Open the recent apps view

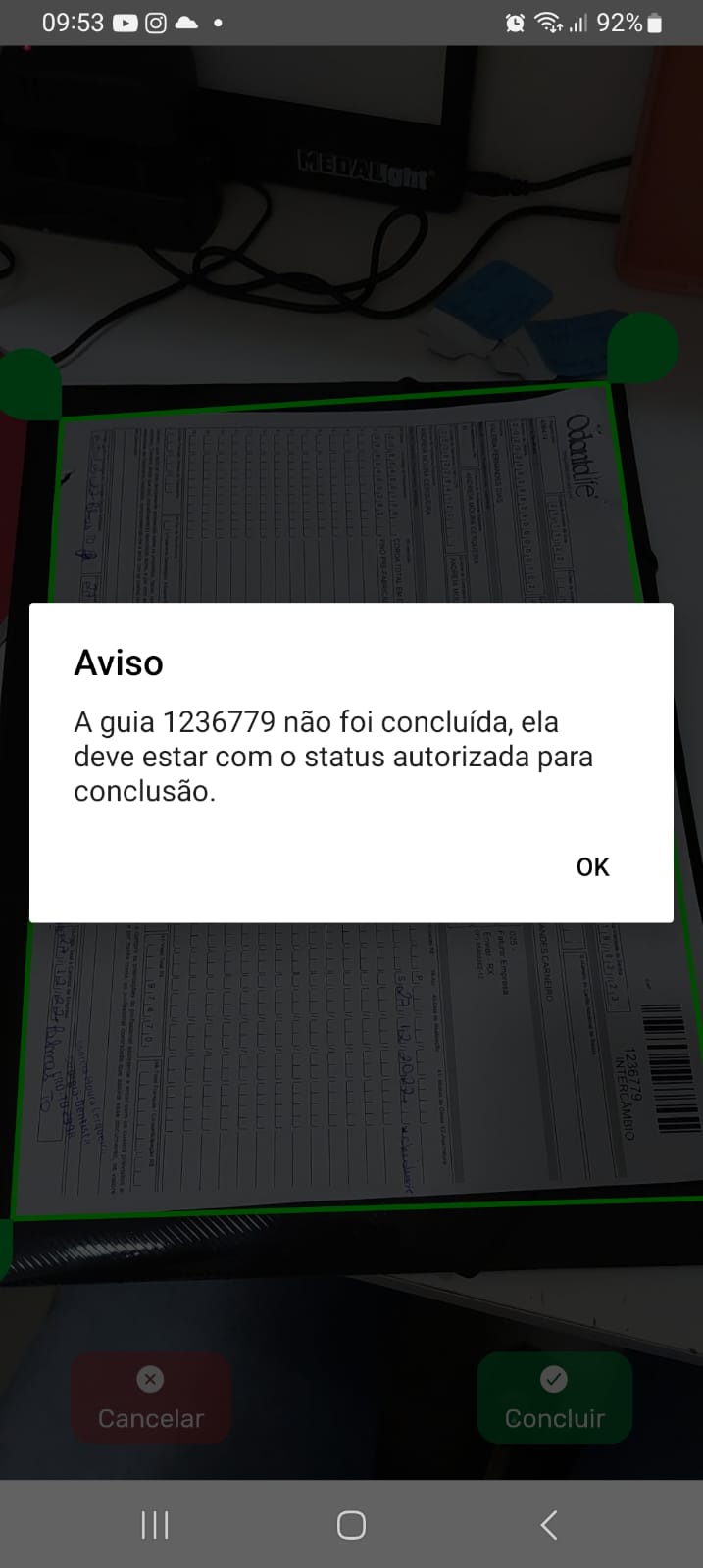click(x=155, y=1525)
